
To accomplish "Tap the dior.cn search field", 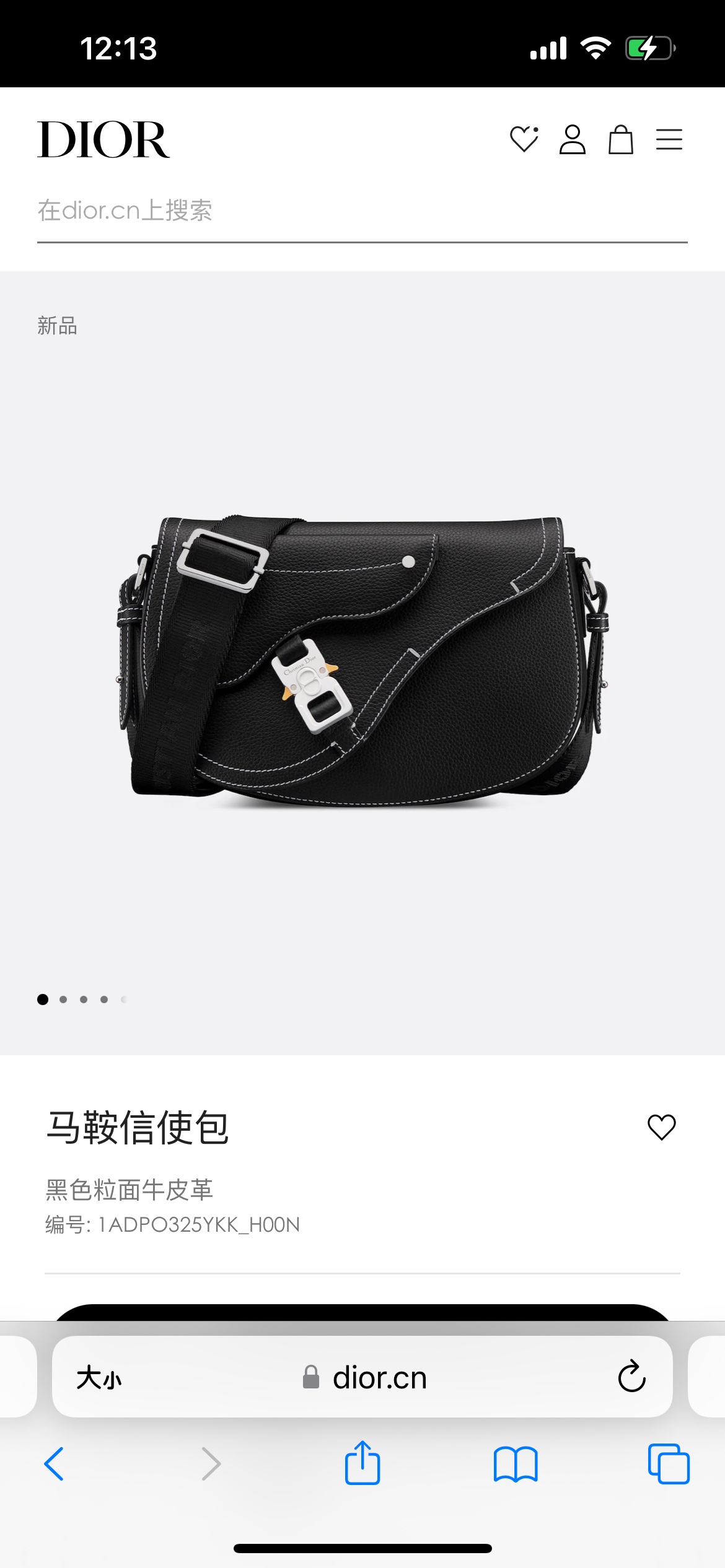I will [x=362, y=211].
